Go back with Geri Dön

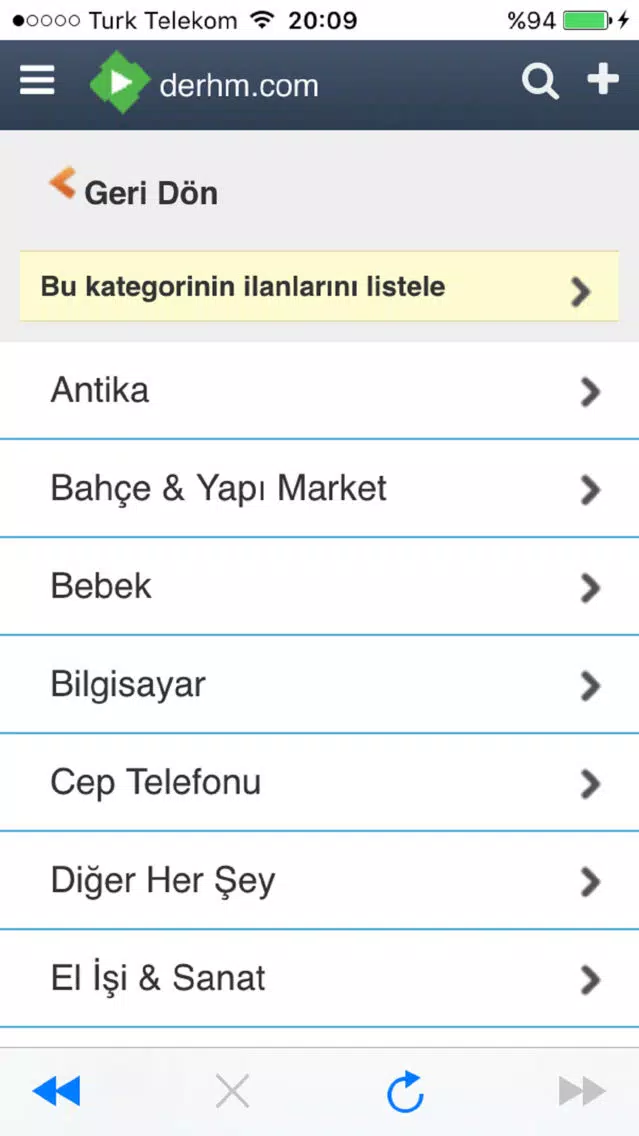tap(134, 190)
